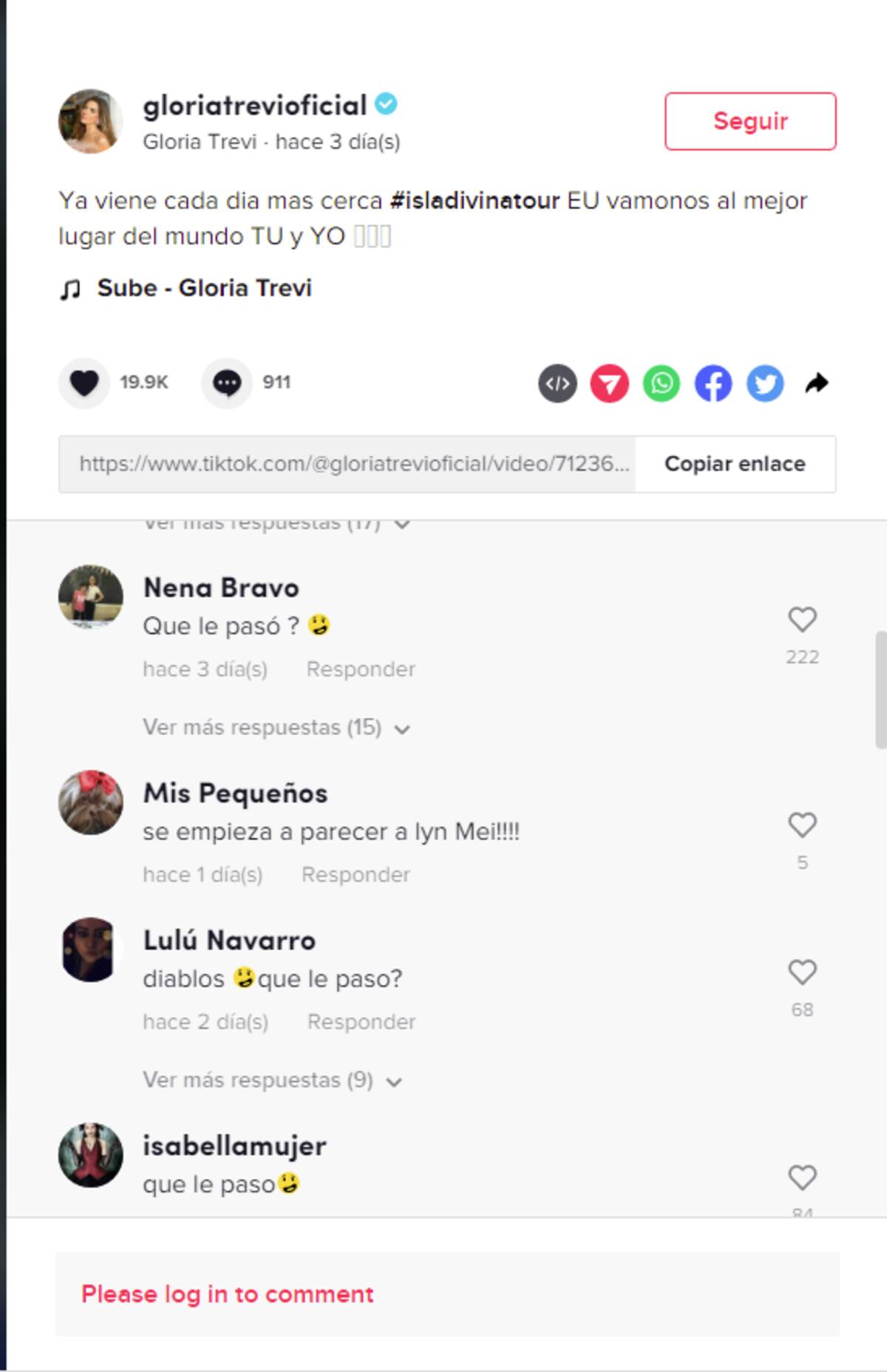Image resolution: width=887 pixels, height=1372 pixels.
Task: Tap Copiar enlace to copy link
Action: tap(735, 464)
